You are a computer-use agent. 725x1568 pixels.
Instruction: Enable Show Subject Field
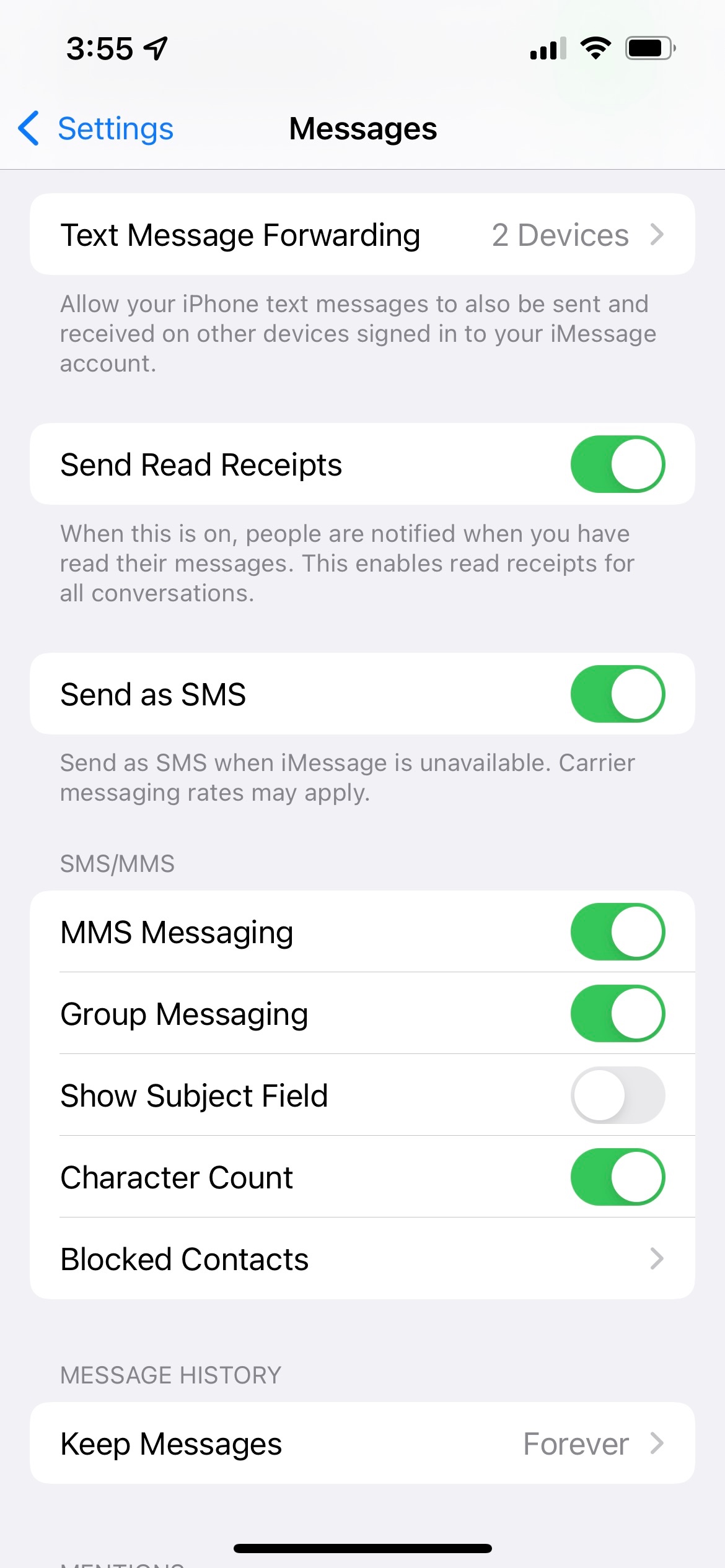[618, 1095]
